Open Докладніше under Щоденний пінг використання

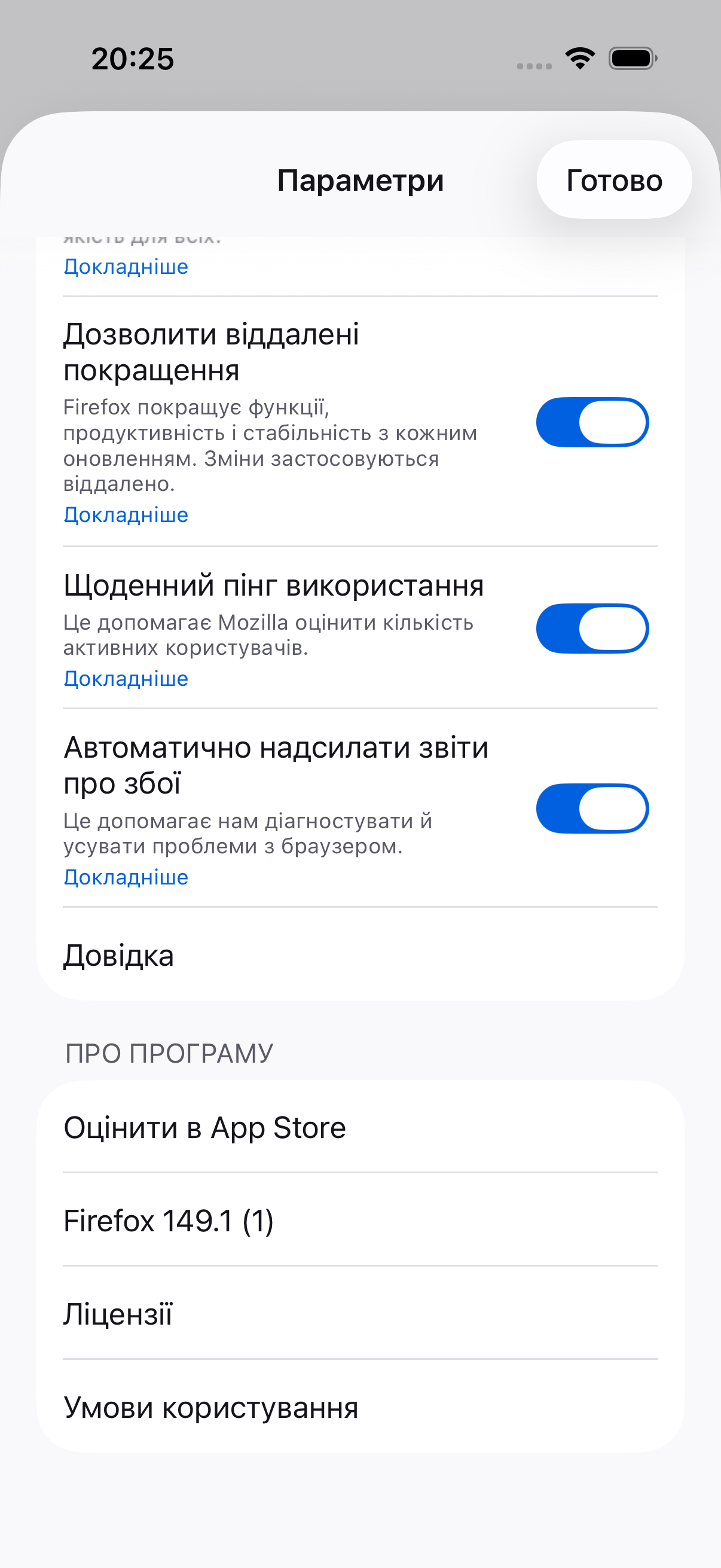pos(126,679)
